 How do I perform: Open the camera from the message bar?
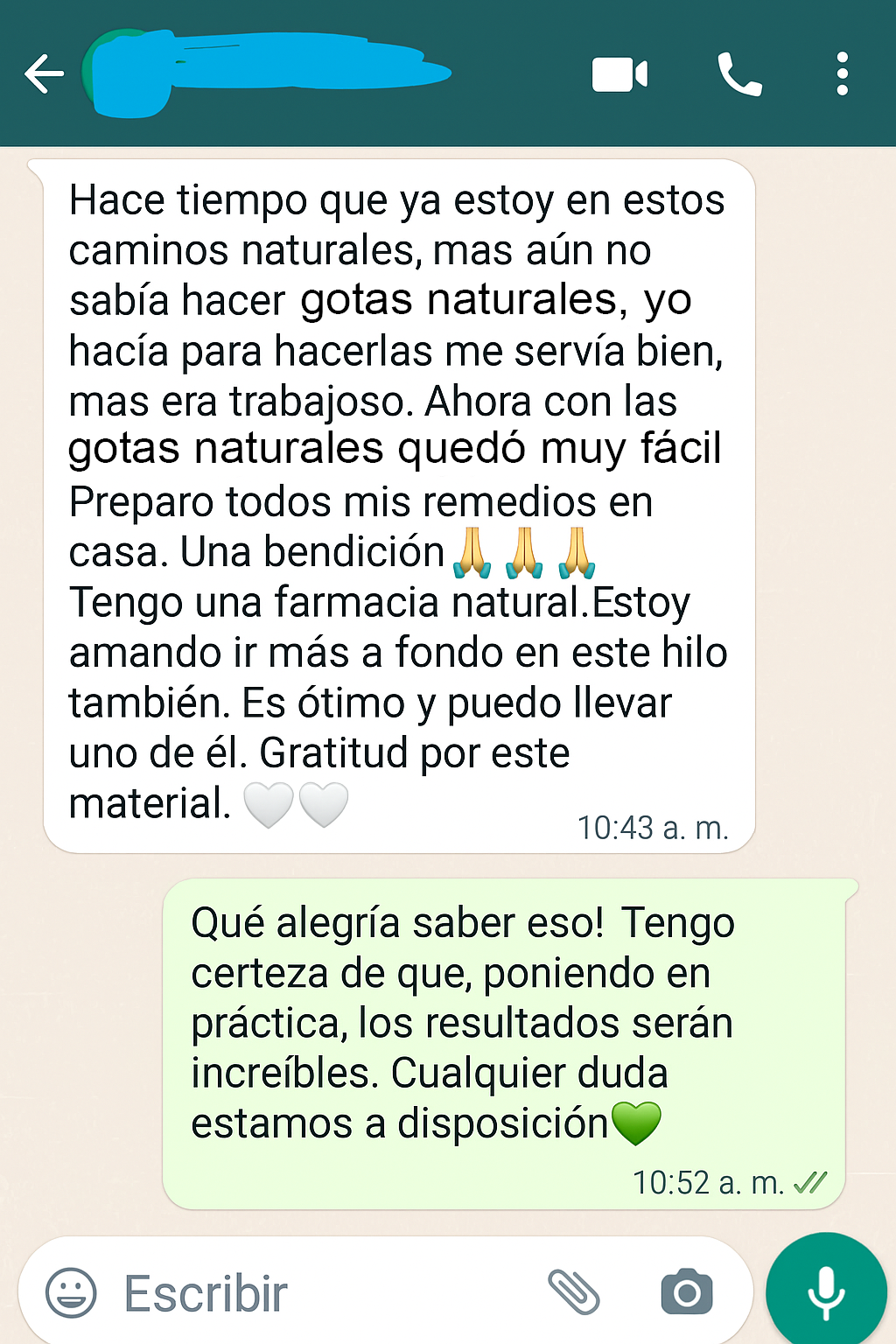[687, 1291]
